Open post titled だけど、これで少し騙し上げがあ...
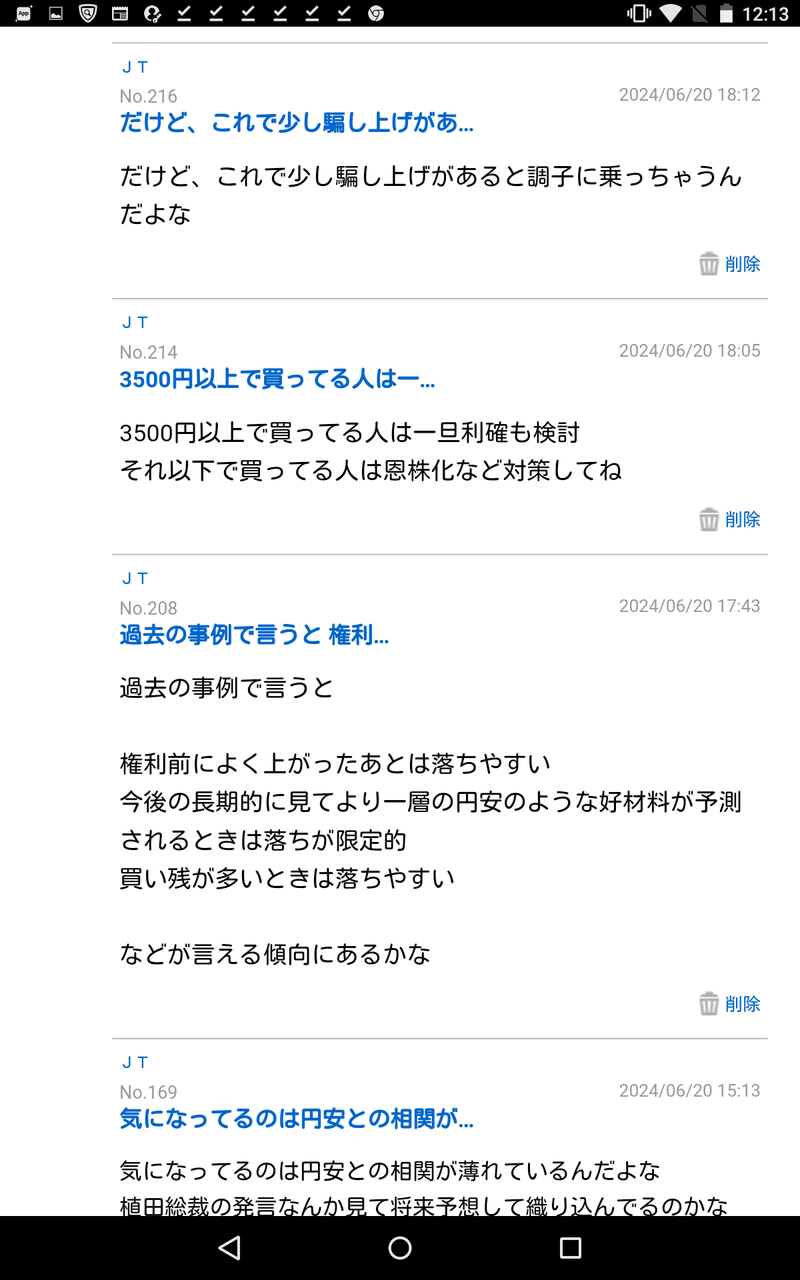Image resolution: width=800 pixels, height=1280 pixels. pos(297,123)
